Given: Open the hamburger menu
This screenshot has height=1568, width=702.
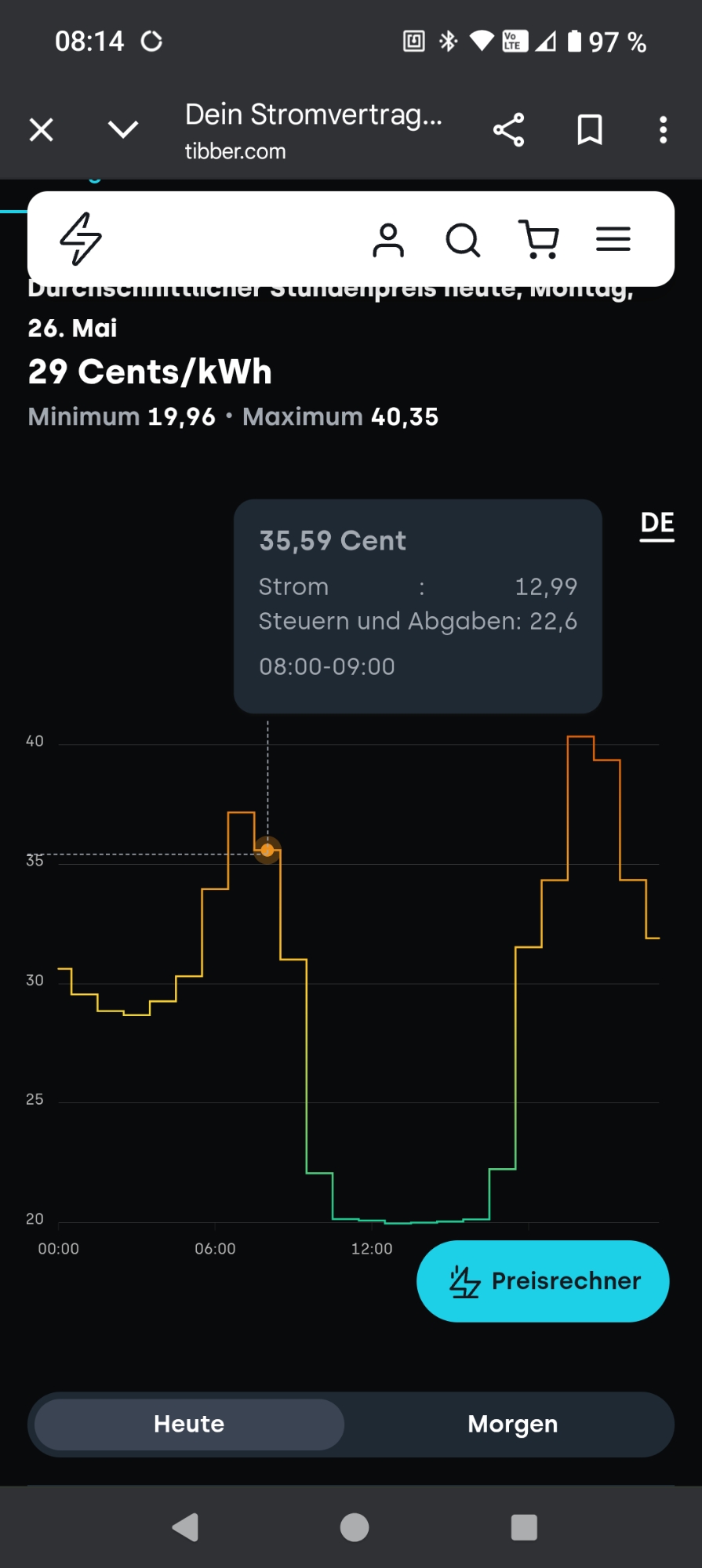Looking at the screenshot, I should coord(613,238).
